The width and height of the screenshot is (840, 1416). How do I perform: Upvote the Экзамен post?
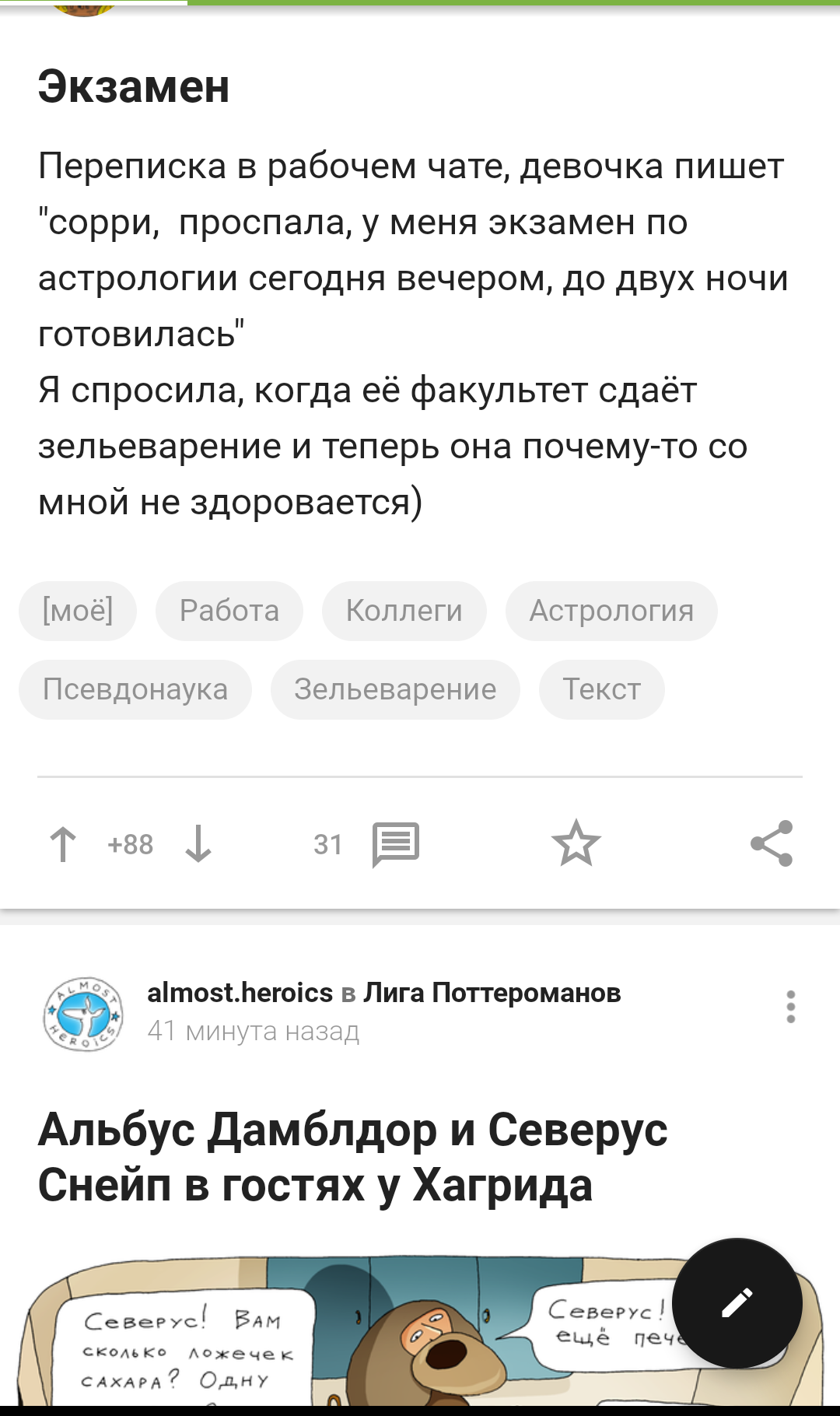pos(63,844)
